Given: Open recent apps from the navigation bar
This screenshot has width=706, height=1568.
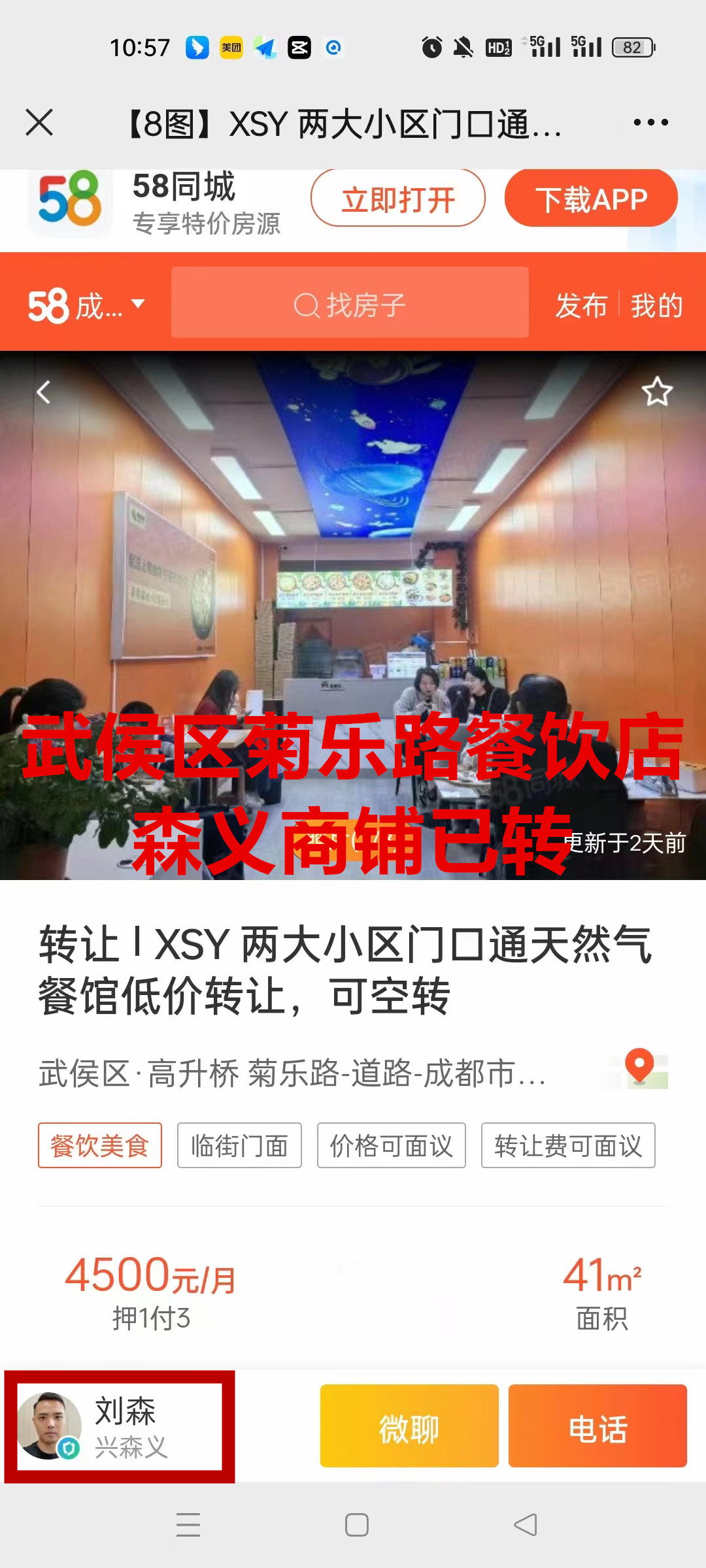Looking at the screenshot, I should [x=188, y=1525].
